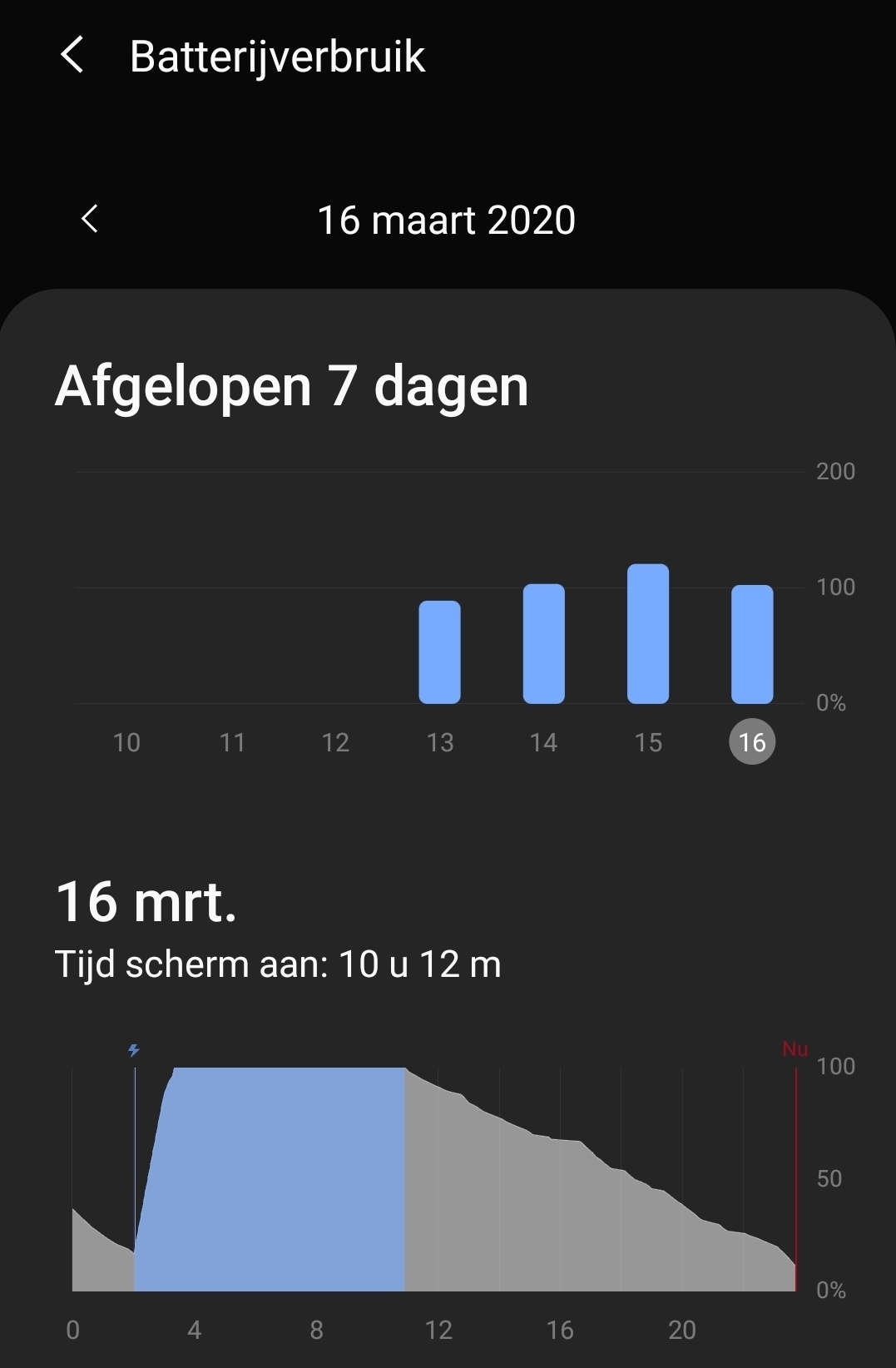896x1368 pixels.
Task: Choose day 12 on the chart axis
Action: [x=335, y=742]
